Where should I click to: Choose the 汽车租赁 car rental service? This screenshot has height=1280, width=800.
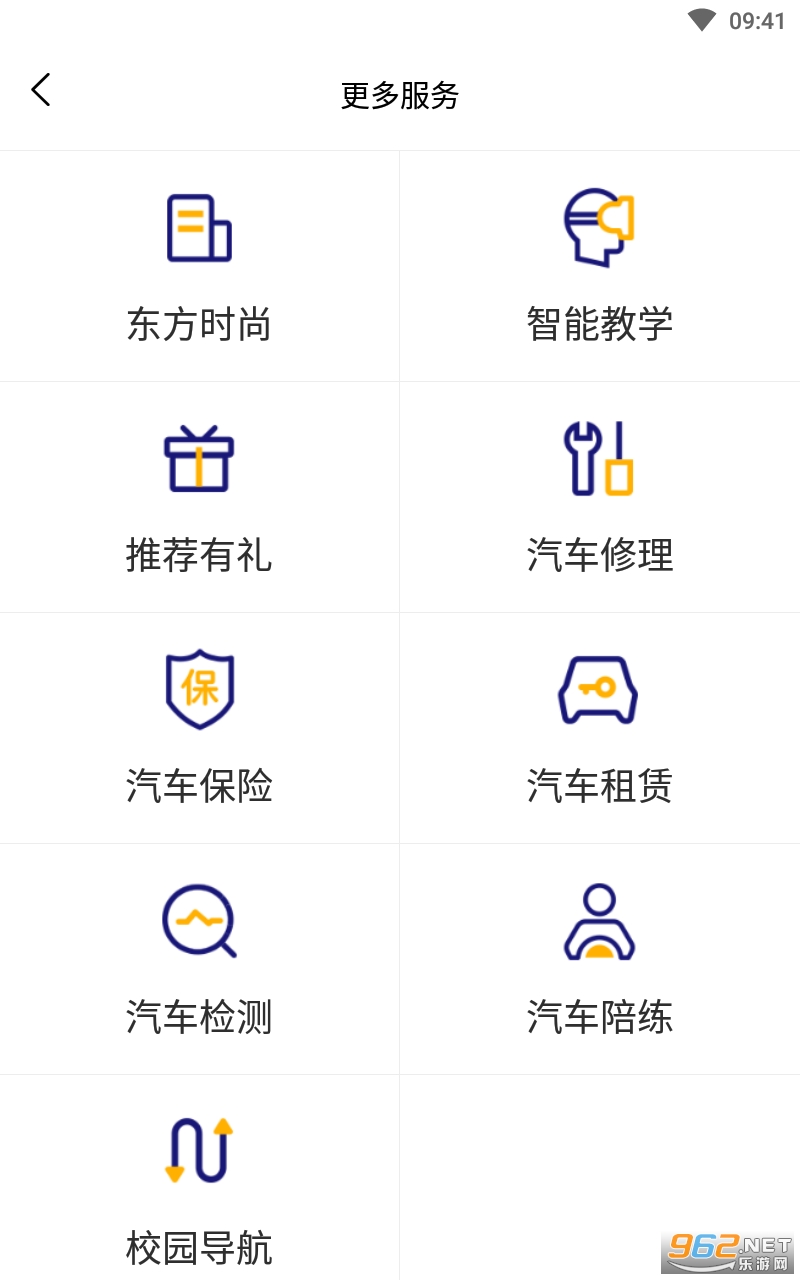[x=600, y=729]
